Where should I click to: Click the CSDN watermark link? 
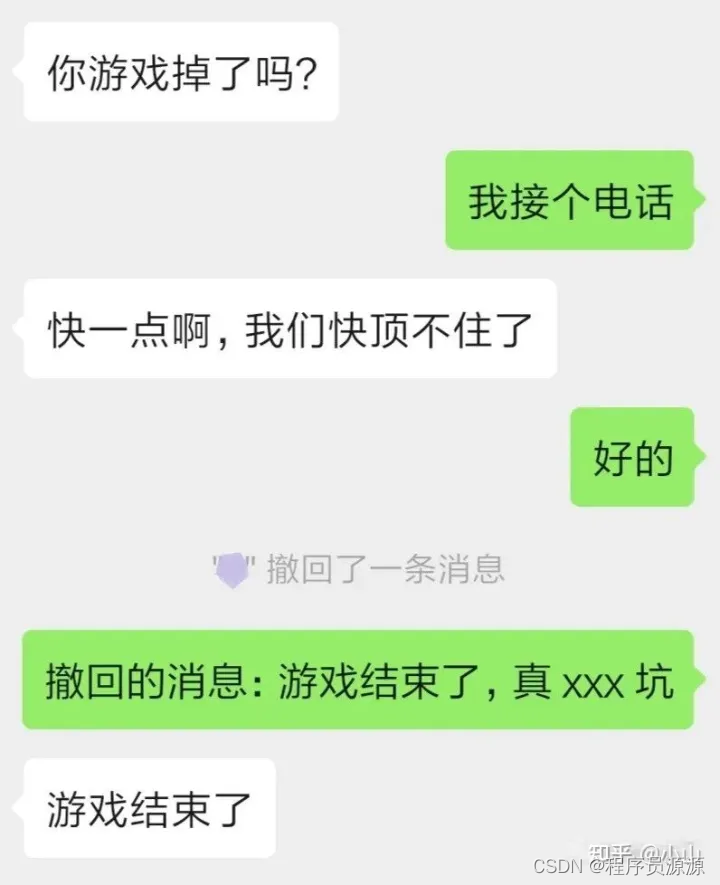pyautogui.click(x=559, y=866)
